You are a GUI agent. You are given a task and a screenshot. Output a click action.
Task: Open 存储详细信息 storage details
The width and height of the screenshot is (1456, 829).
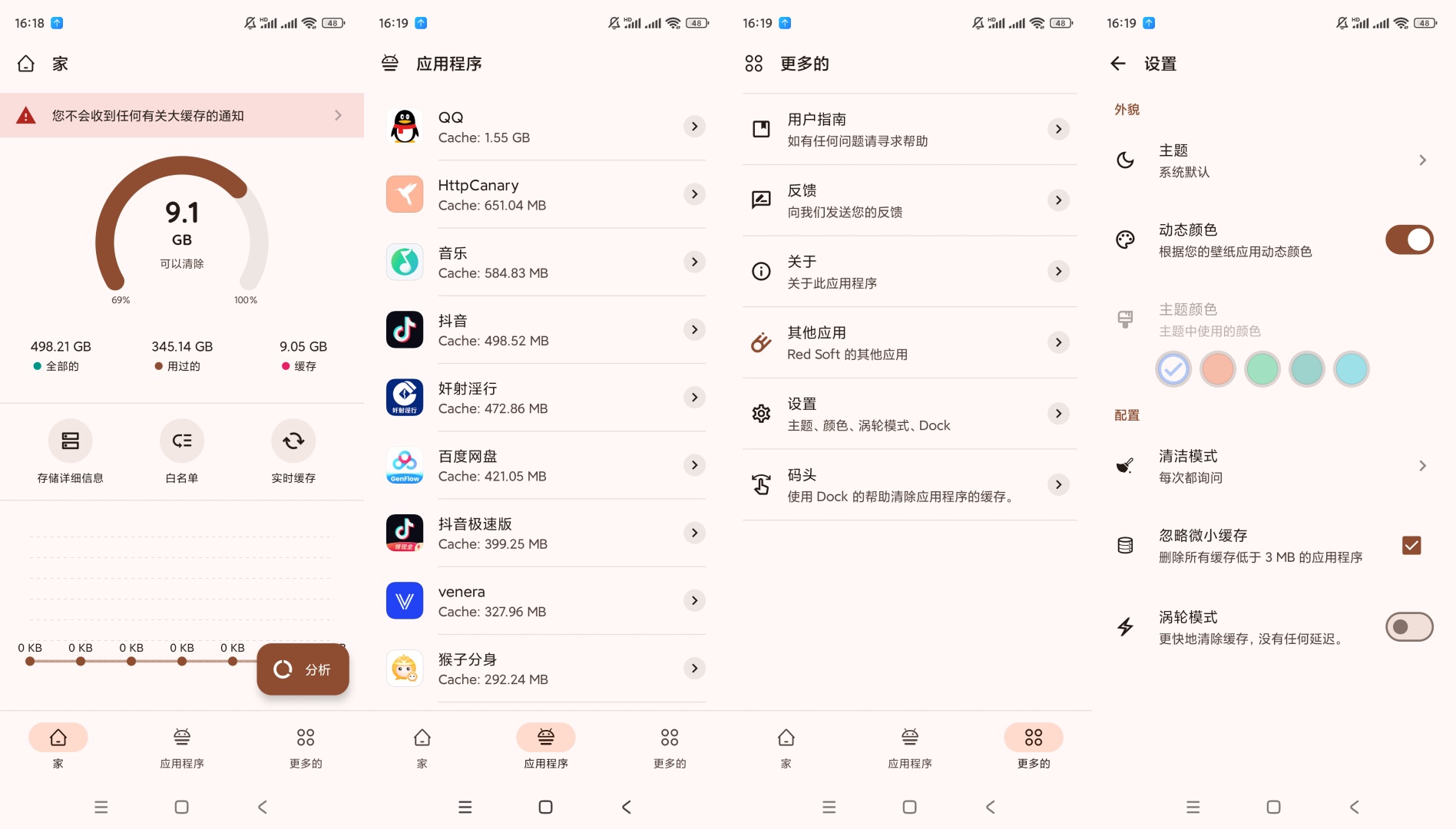(70, 451)
